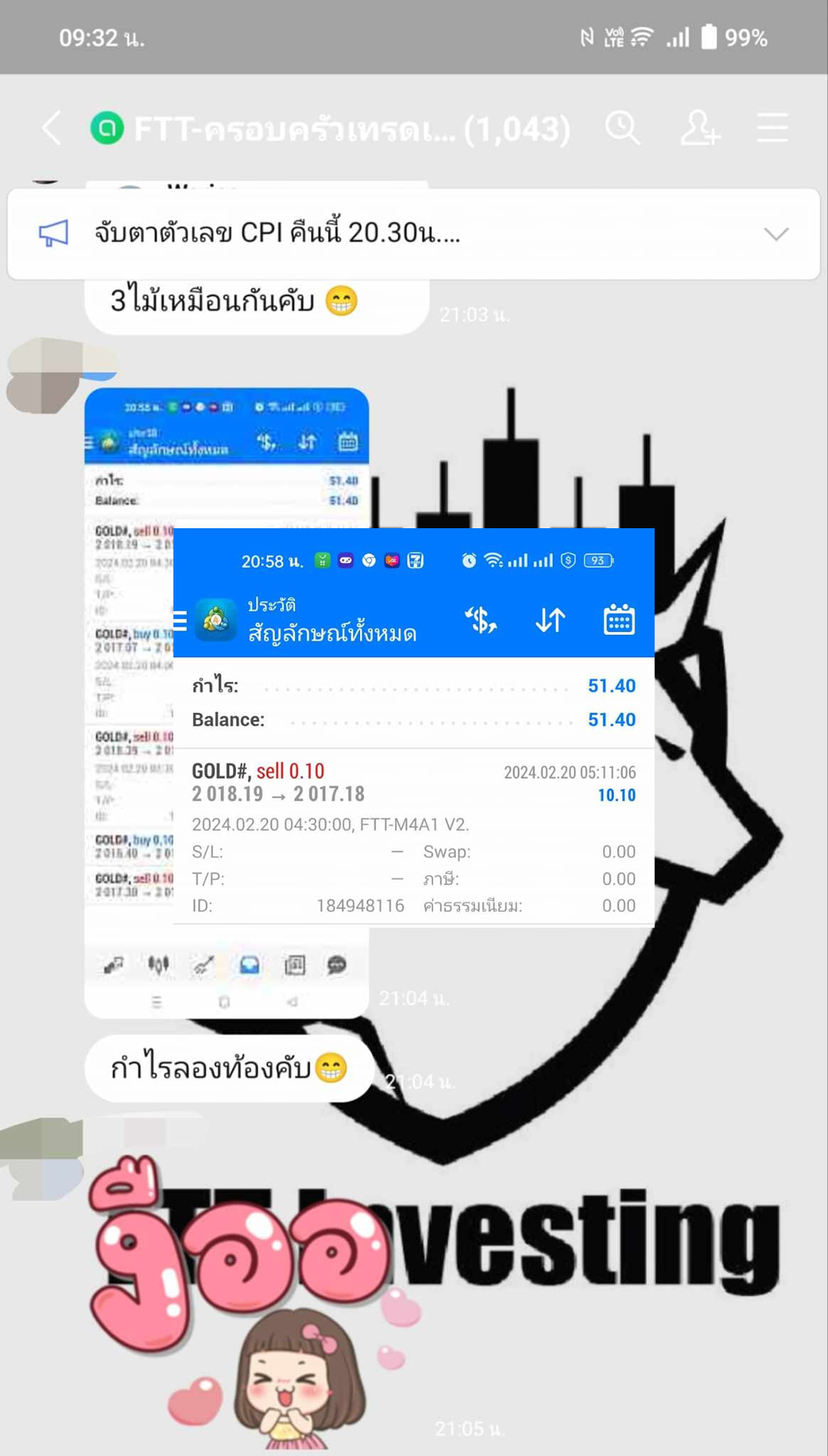Expand the CPI announcement chevron
Image resolution: width=828 pixels, height=1456 pixels.
pos(776,234)
